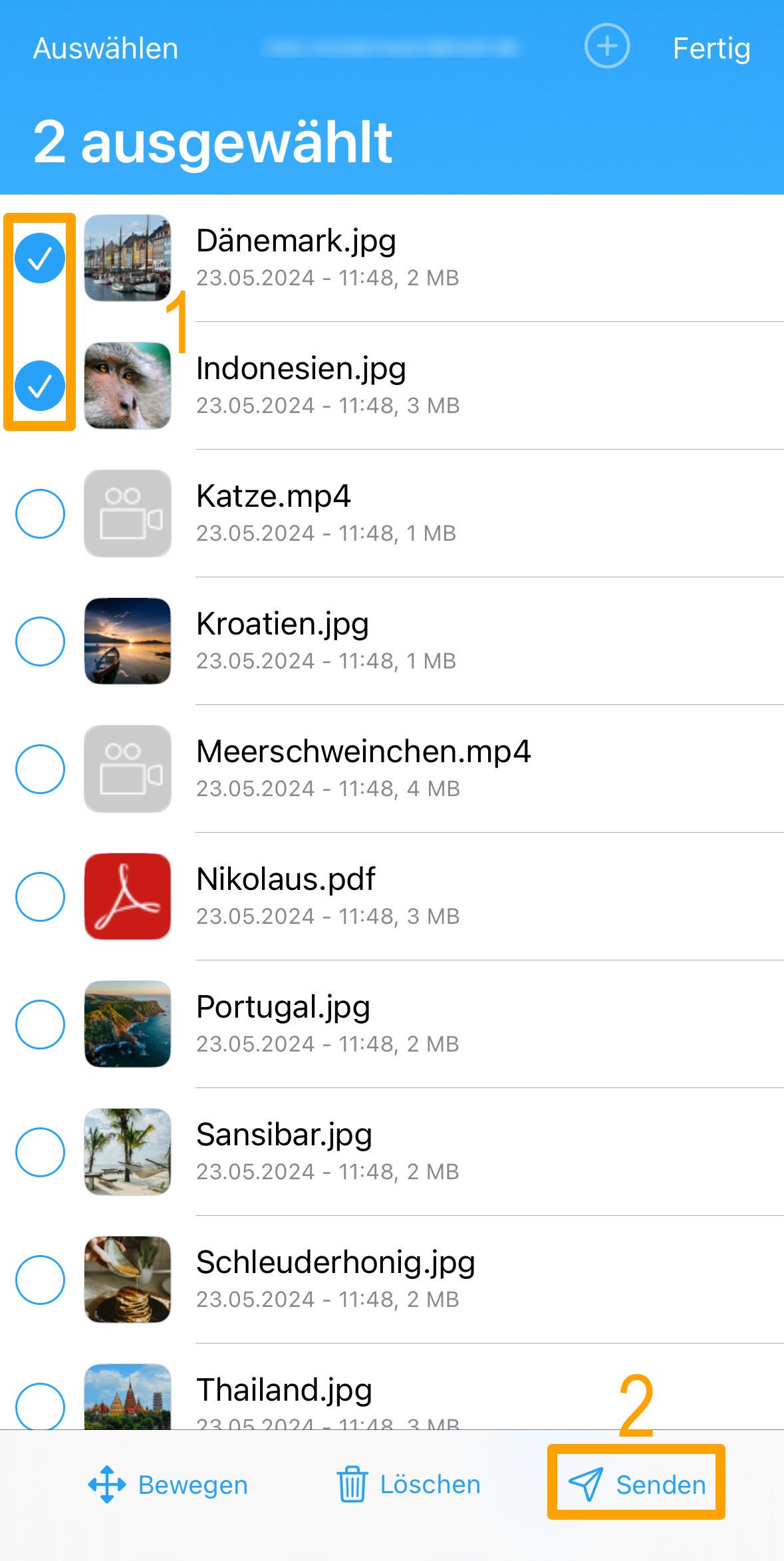Delete selected files via Löschen

tap(408, 1485)
